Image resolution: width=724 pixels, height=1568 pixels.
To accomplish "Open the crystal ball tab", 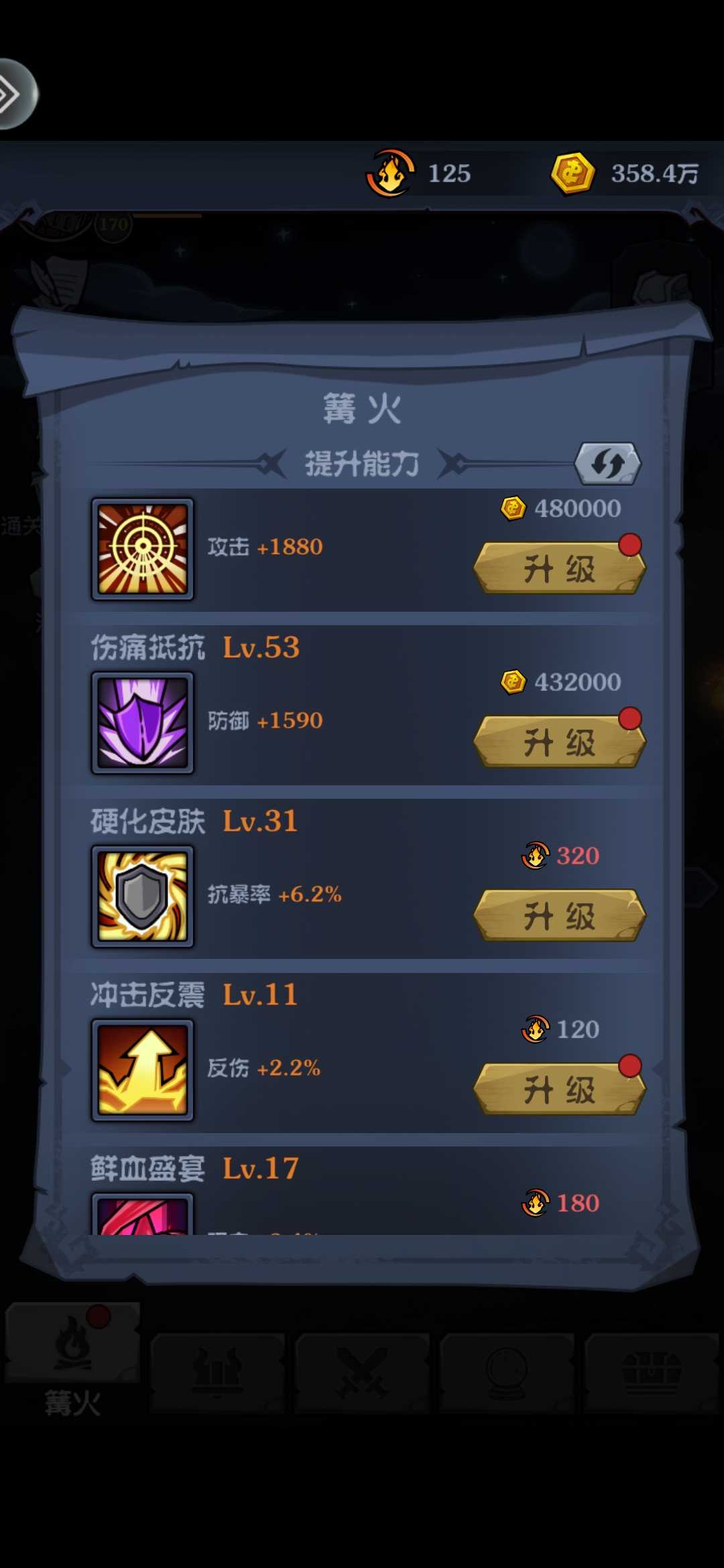I will click(507, 1372).
